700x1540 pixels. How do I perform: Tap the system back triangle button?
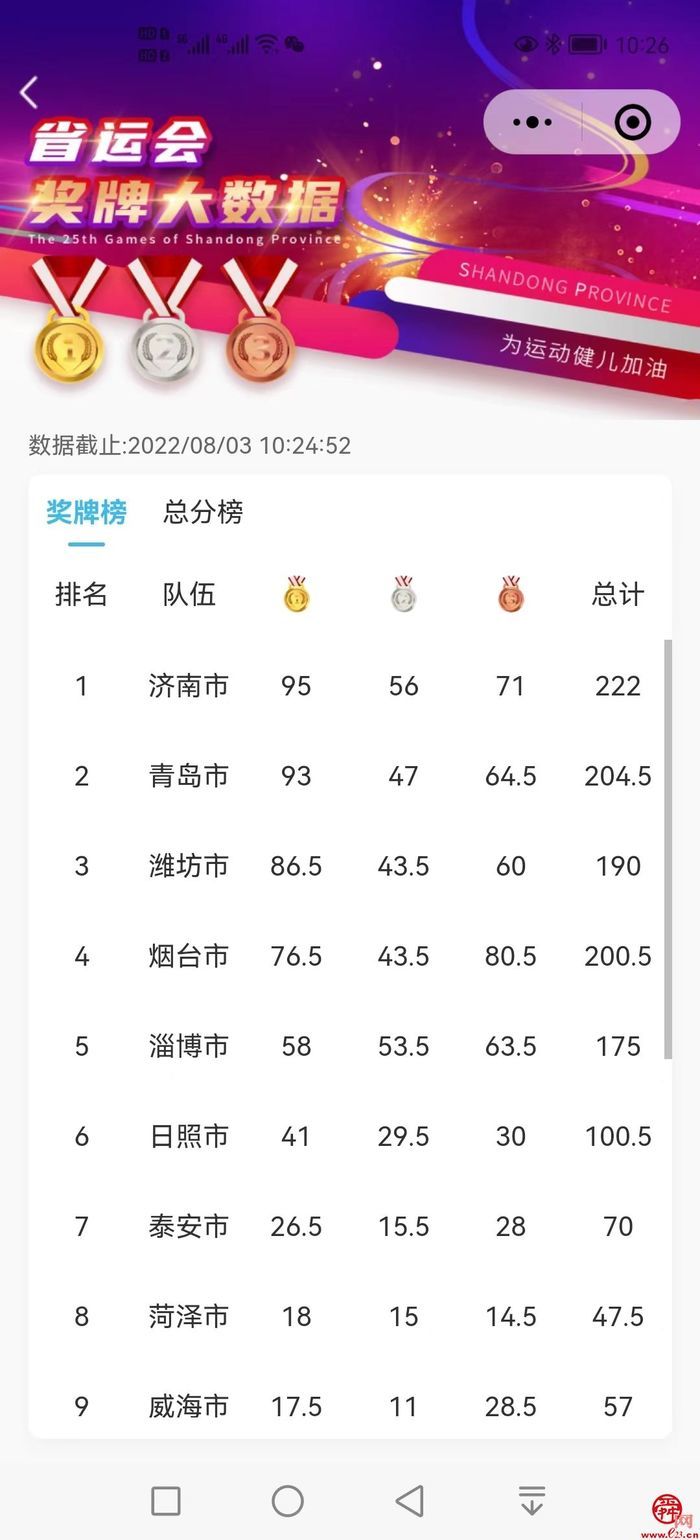410,1500
